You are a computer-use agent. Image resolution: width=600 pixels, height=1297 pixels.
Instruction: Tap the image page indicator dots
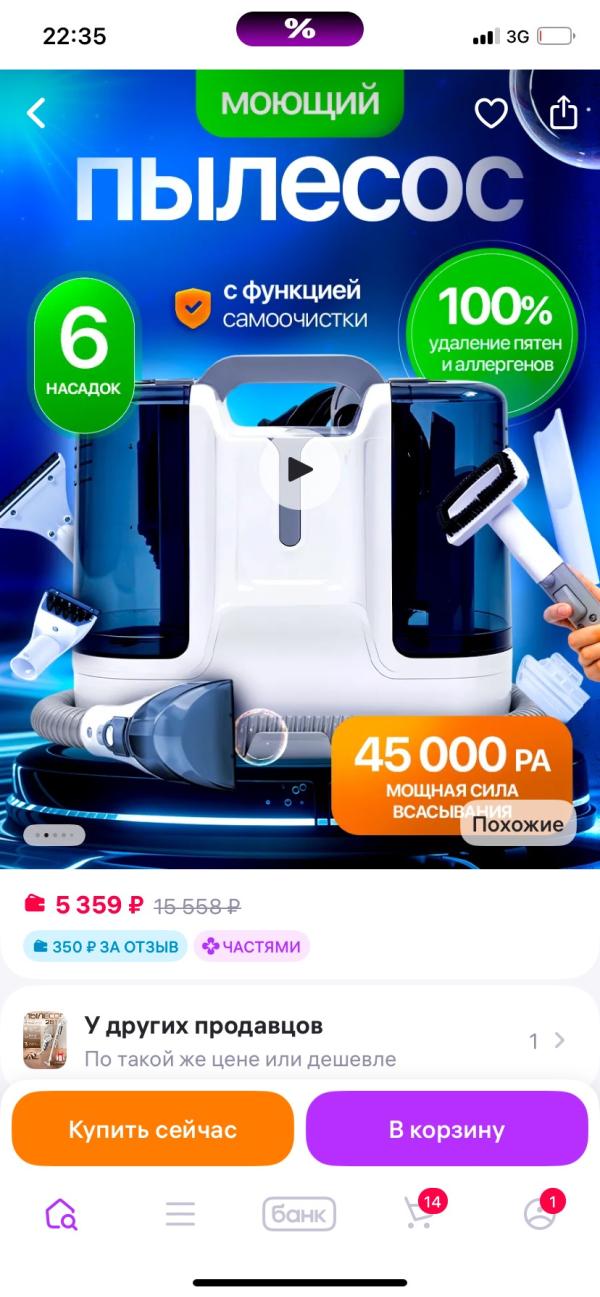coord(54,834)
